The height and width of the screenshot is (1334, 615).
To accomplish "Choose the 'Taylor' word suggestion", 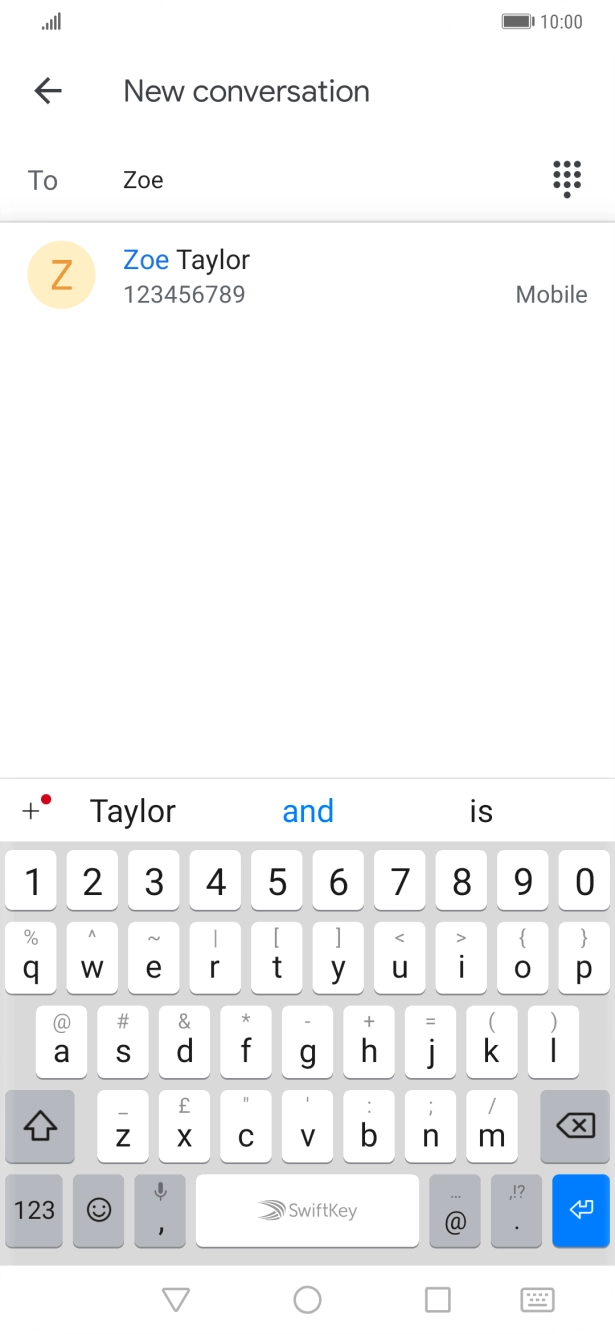I will point(133,811).
